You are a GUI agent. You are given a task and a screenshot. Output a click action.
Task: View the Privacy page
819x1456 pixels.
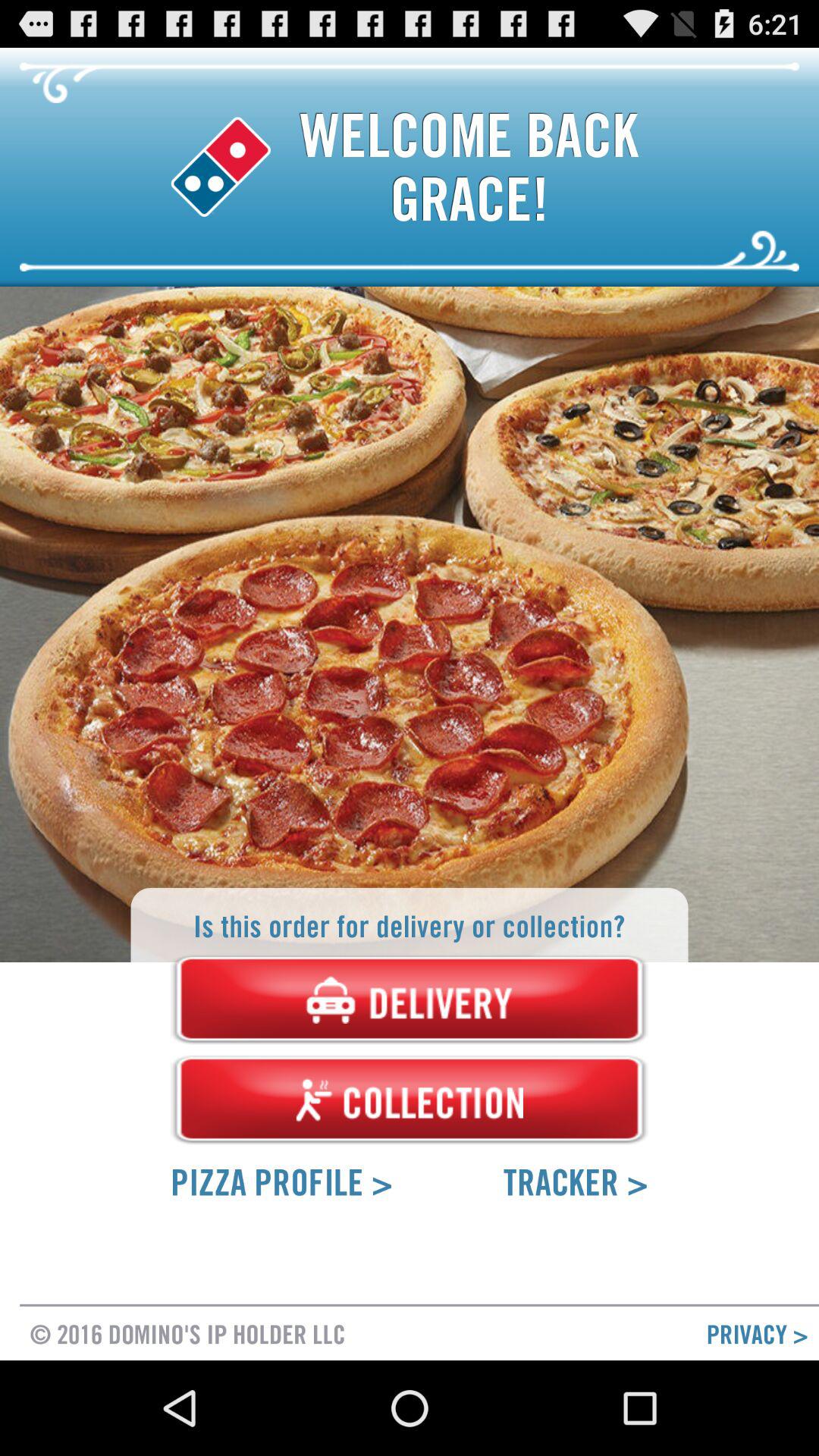click(x=756, y=1335)
